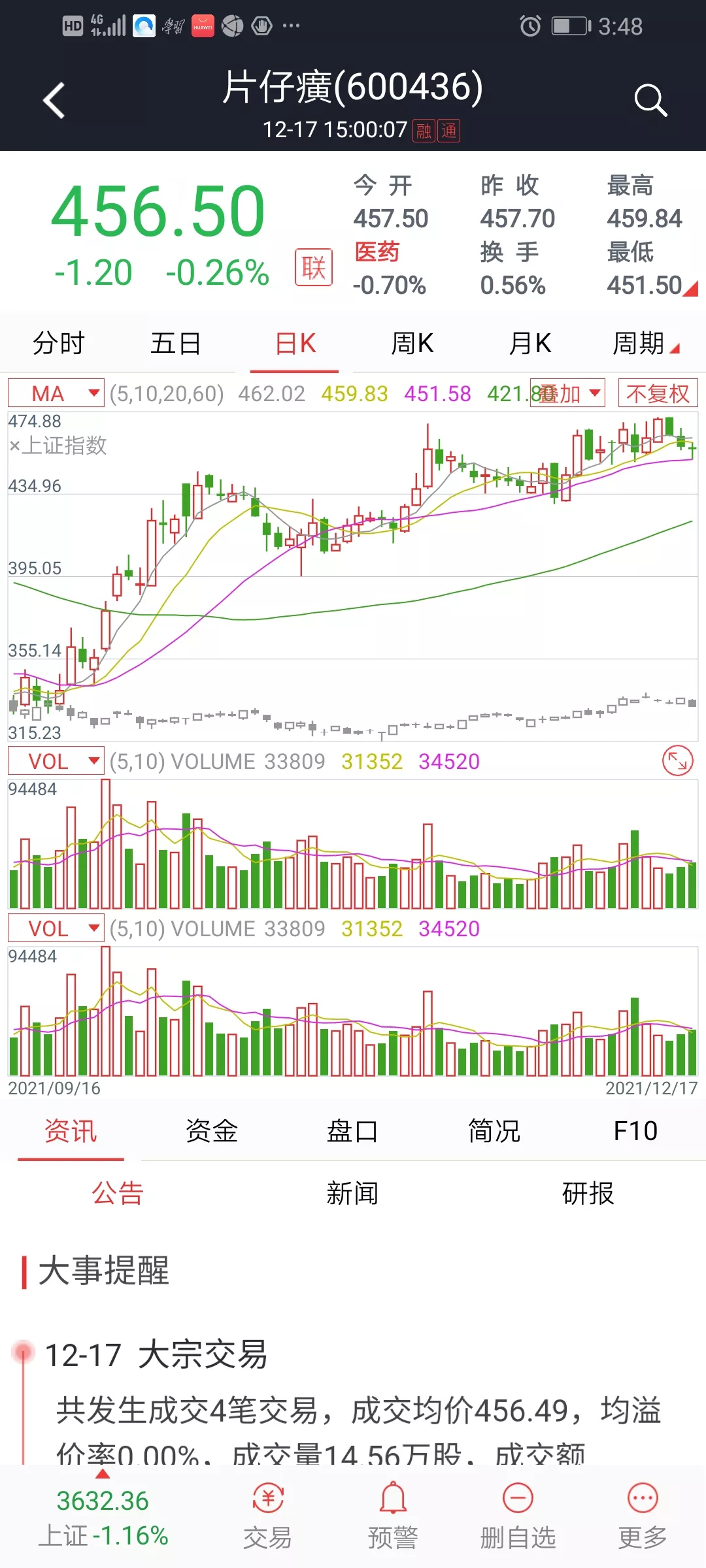
Task: View the 月K chart tab
Action: (x=530, y=343)
